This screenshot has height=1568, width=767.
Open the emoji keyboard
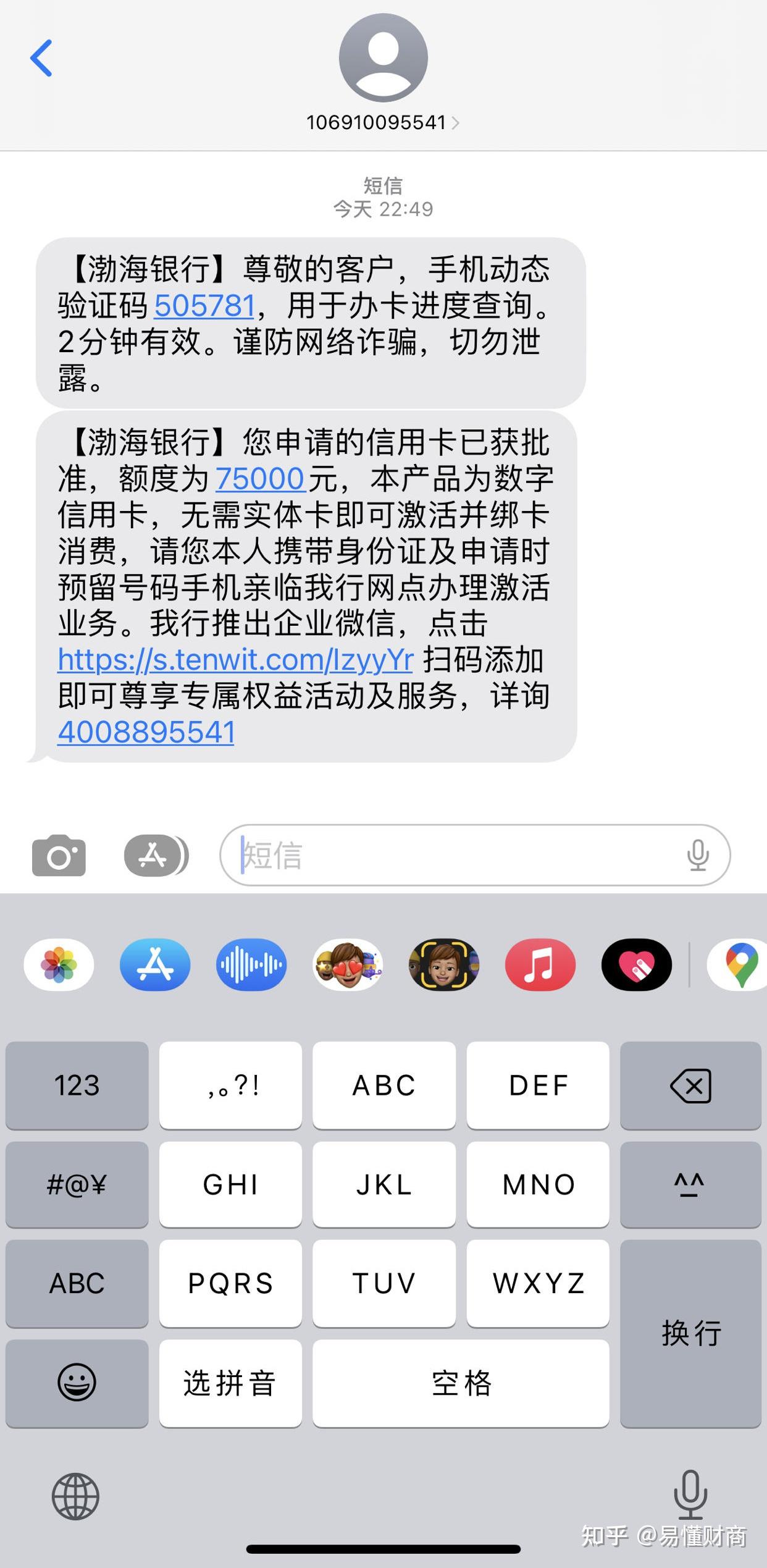(x=77, y=1383)
